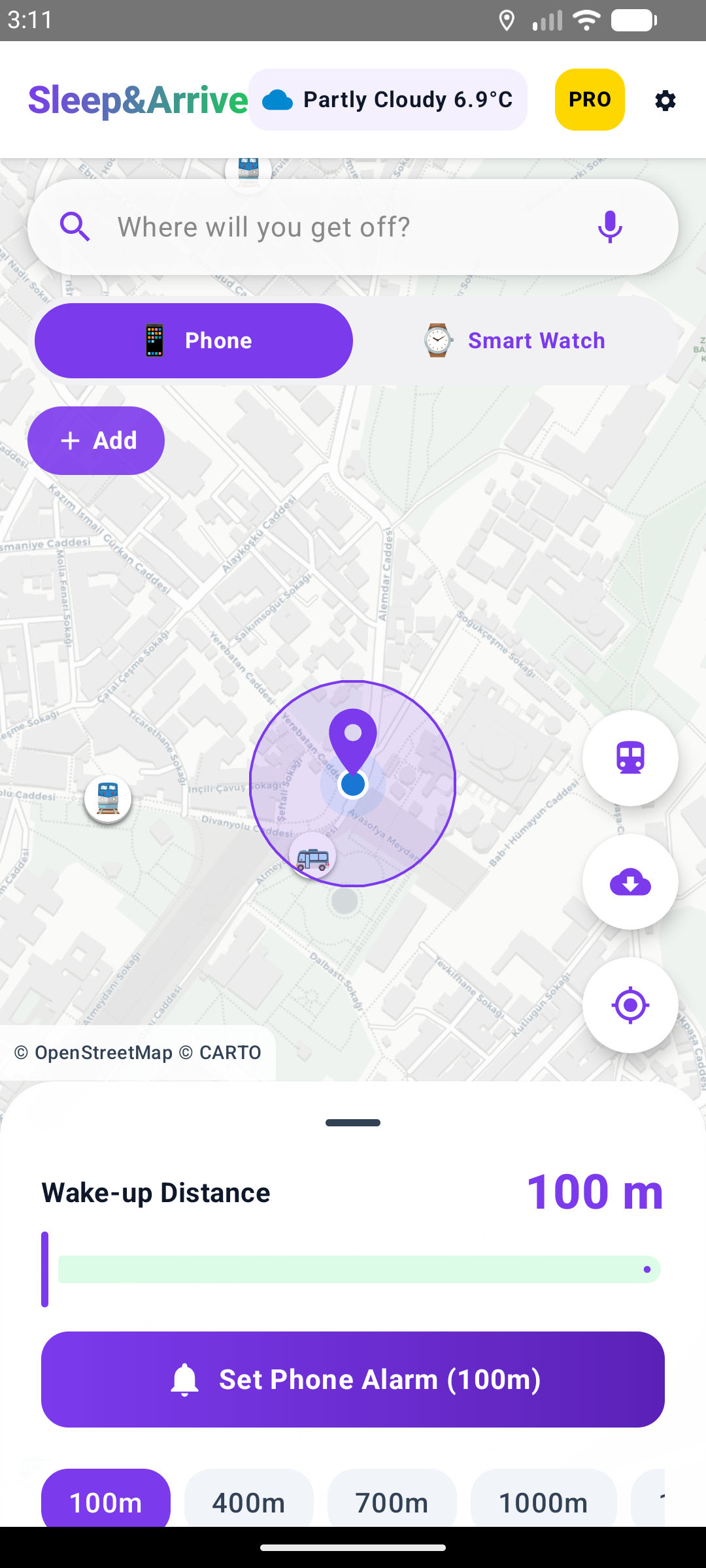Choose the 1000m distance chip

pyautogui.click(x=543, y=1501)
